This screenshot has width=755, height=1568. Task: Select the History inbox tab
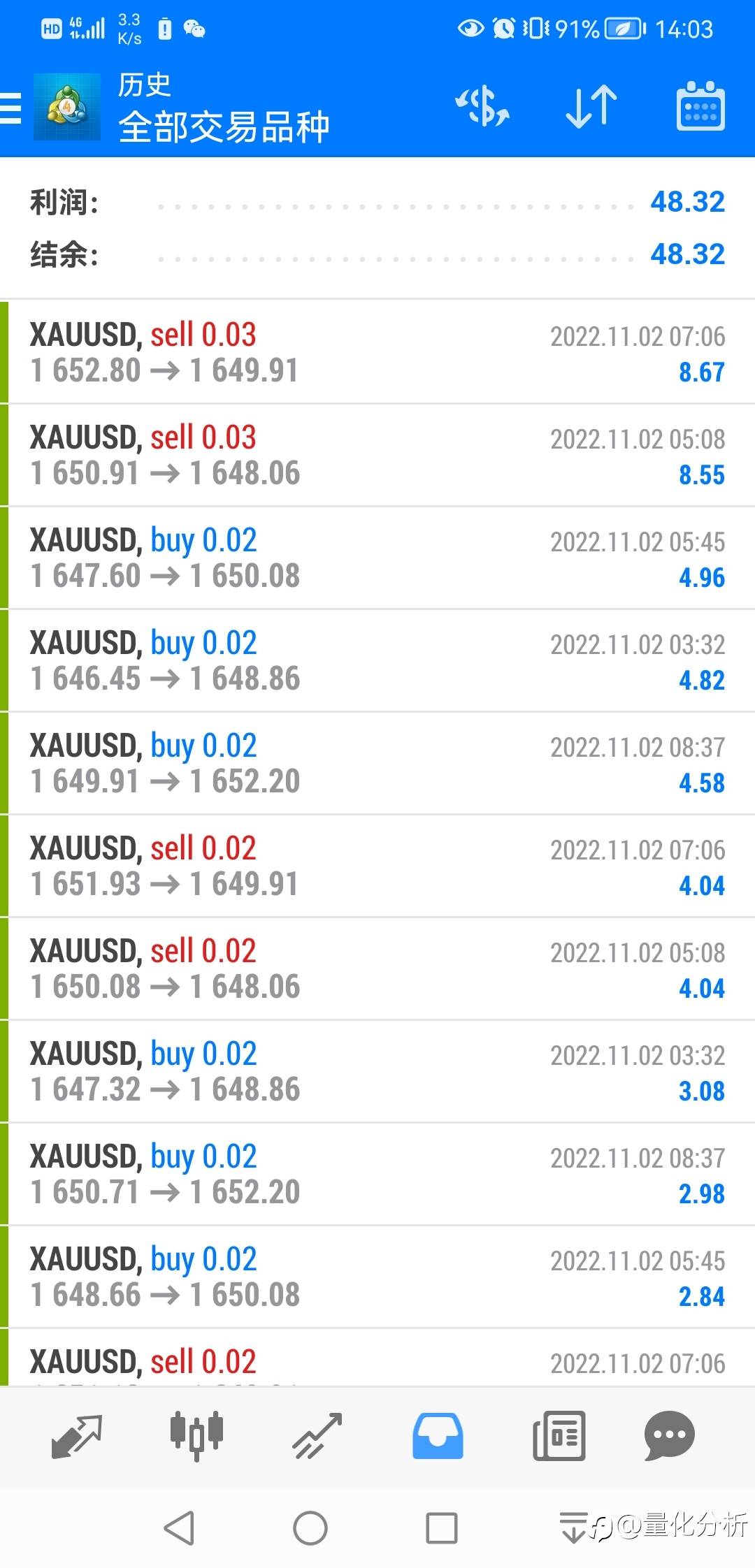point(438,1437)
